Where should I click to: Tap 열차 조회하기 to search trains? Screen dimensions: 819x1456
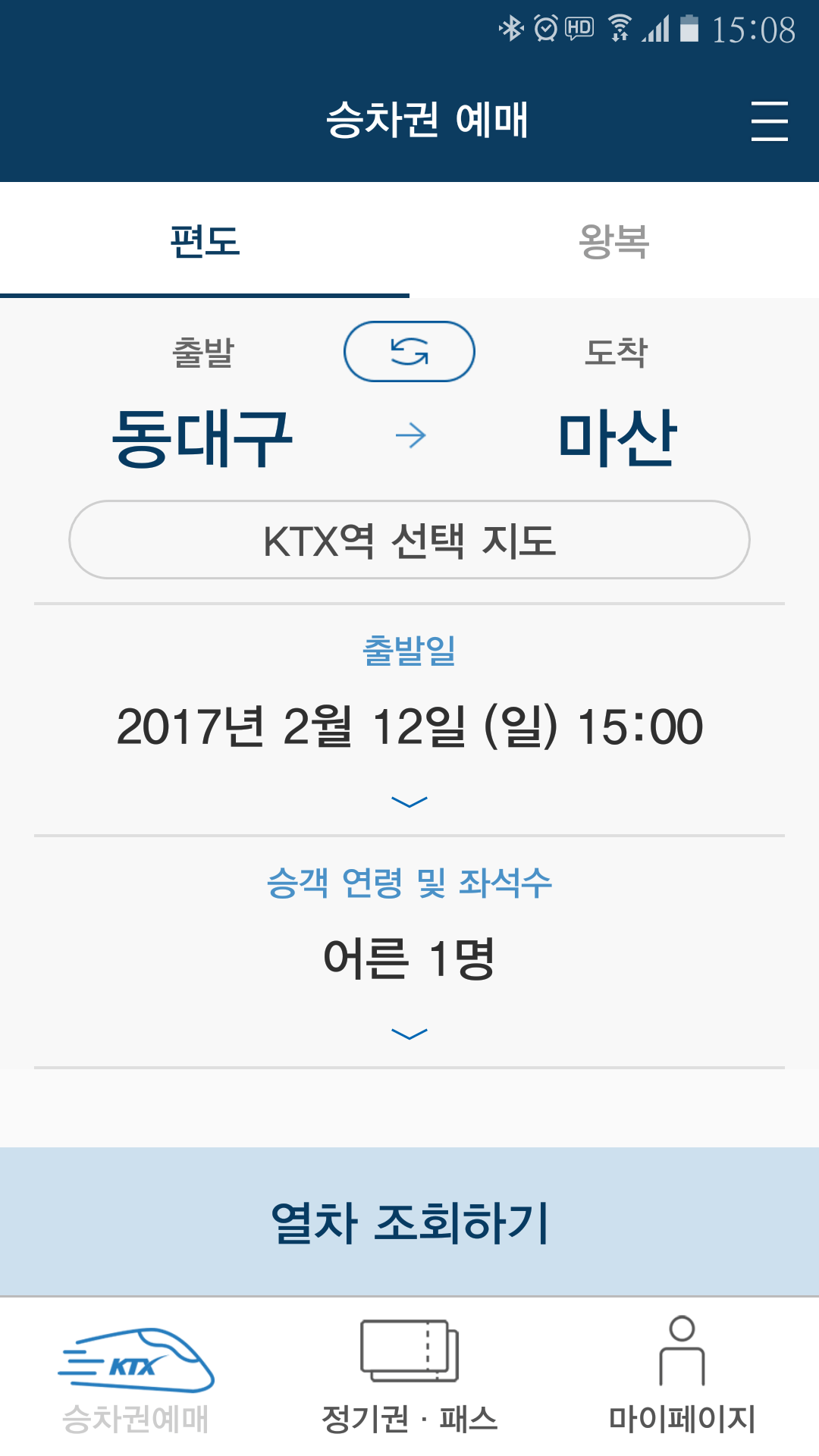tap(409, 1222)
